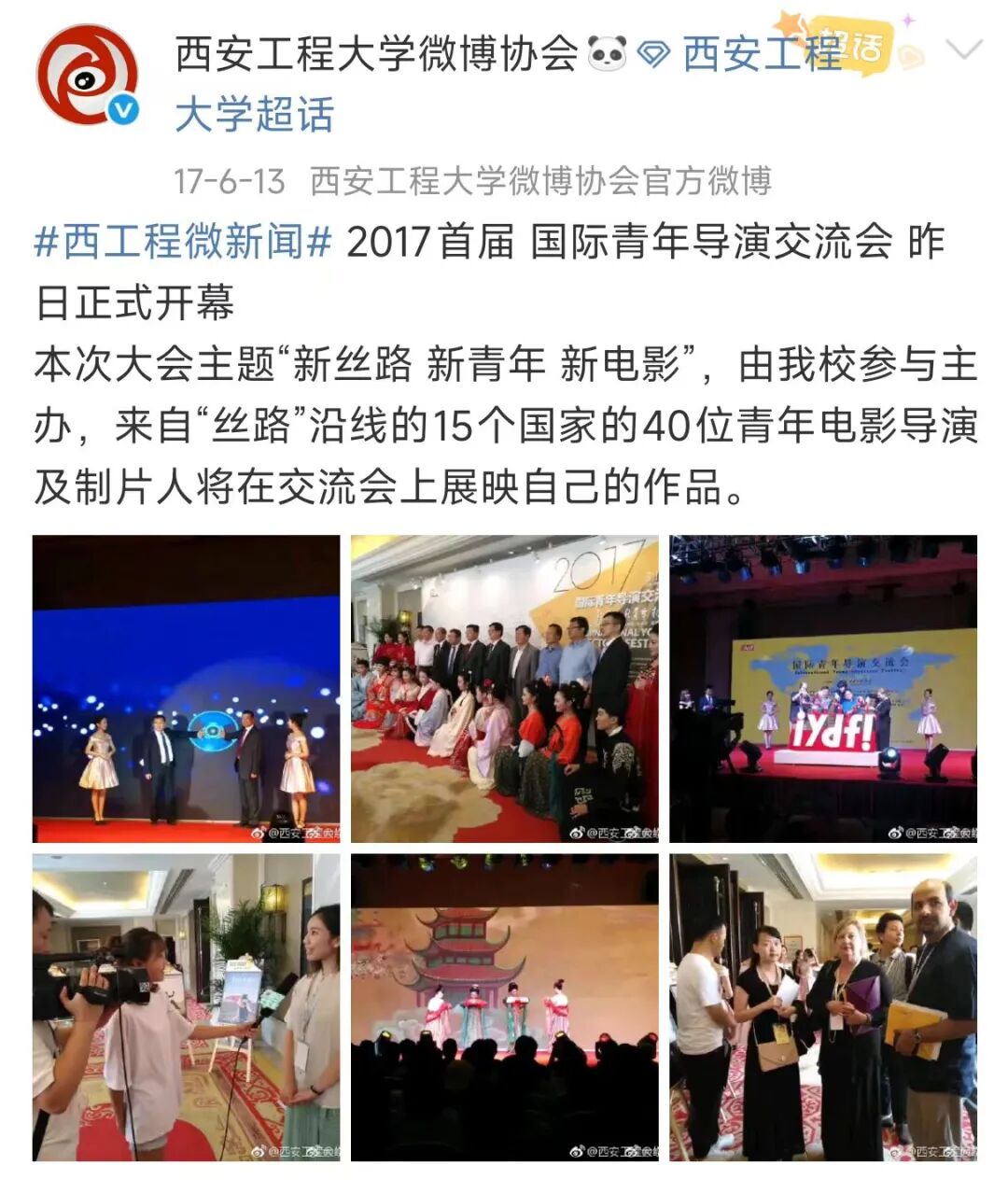View the pagoda stage performance photo

[504, 1007]
